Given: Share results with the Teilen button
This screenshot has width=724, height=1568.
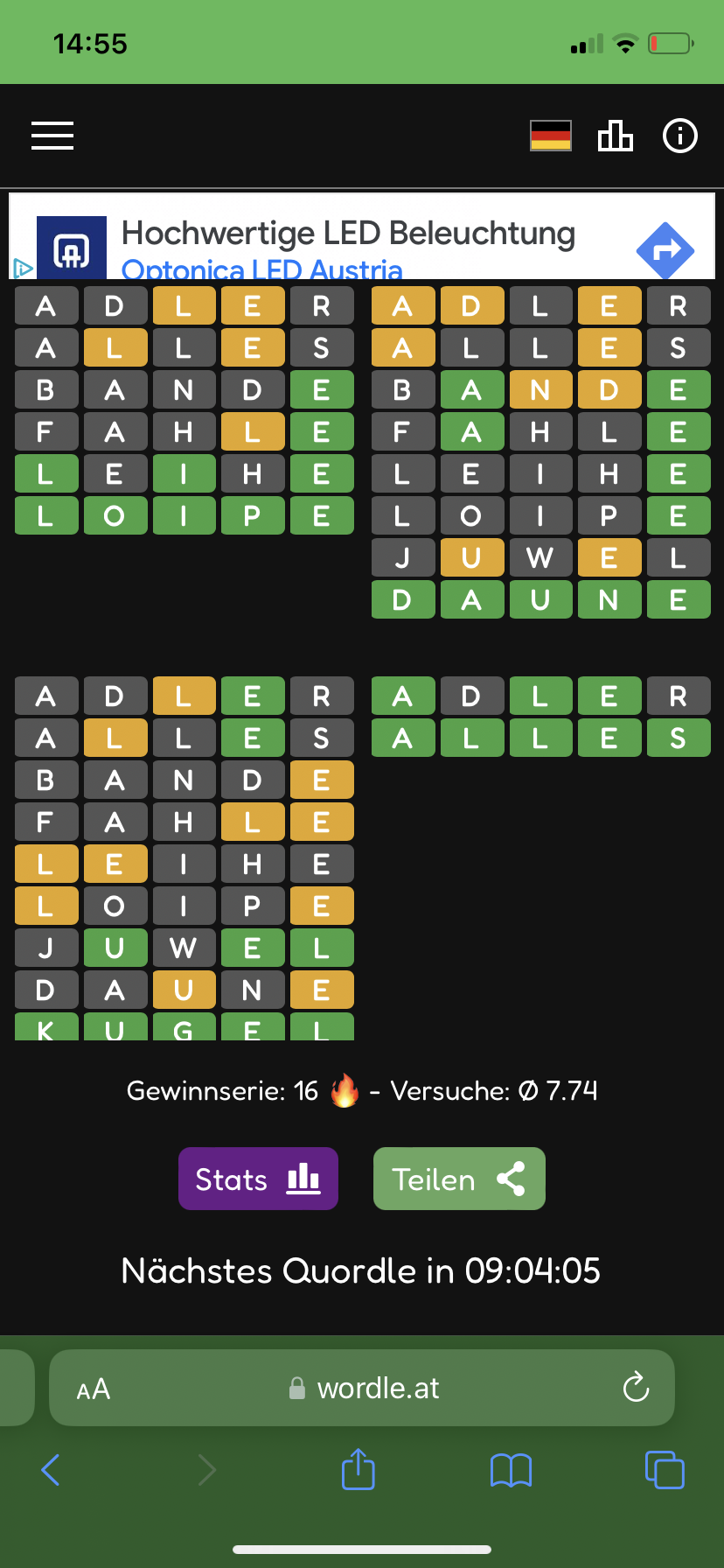Looking at the screenshot, I should coord(459,1179).
